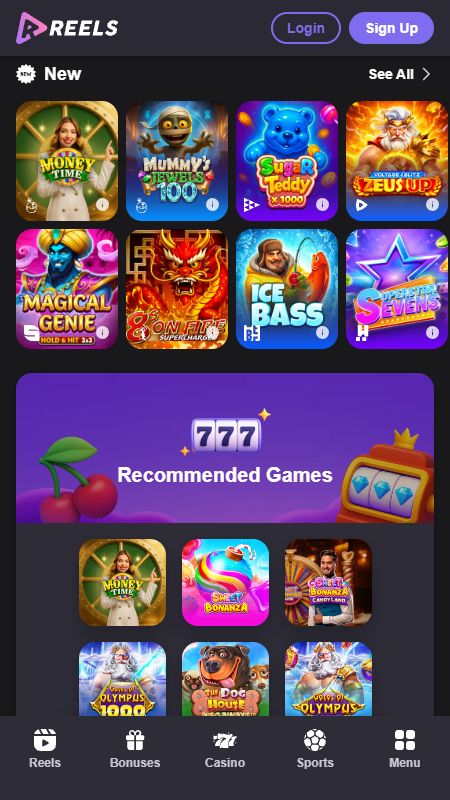The image size is (450, 800).
Task: Open the 8s On Fire Supercharged game
Action: pos(177,289)
